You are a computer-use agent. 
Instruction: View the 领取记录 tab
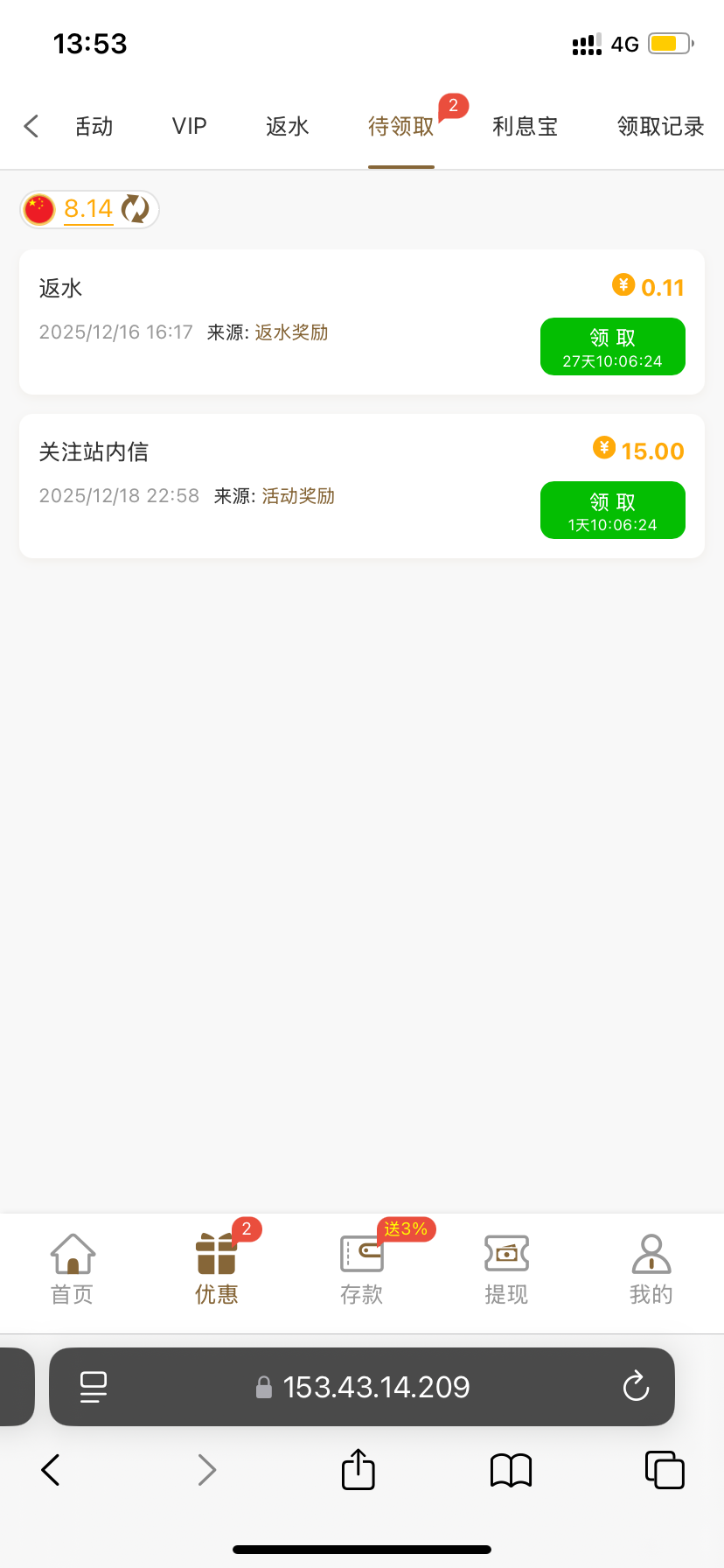tap(660, 127)
